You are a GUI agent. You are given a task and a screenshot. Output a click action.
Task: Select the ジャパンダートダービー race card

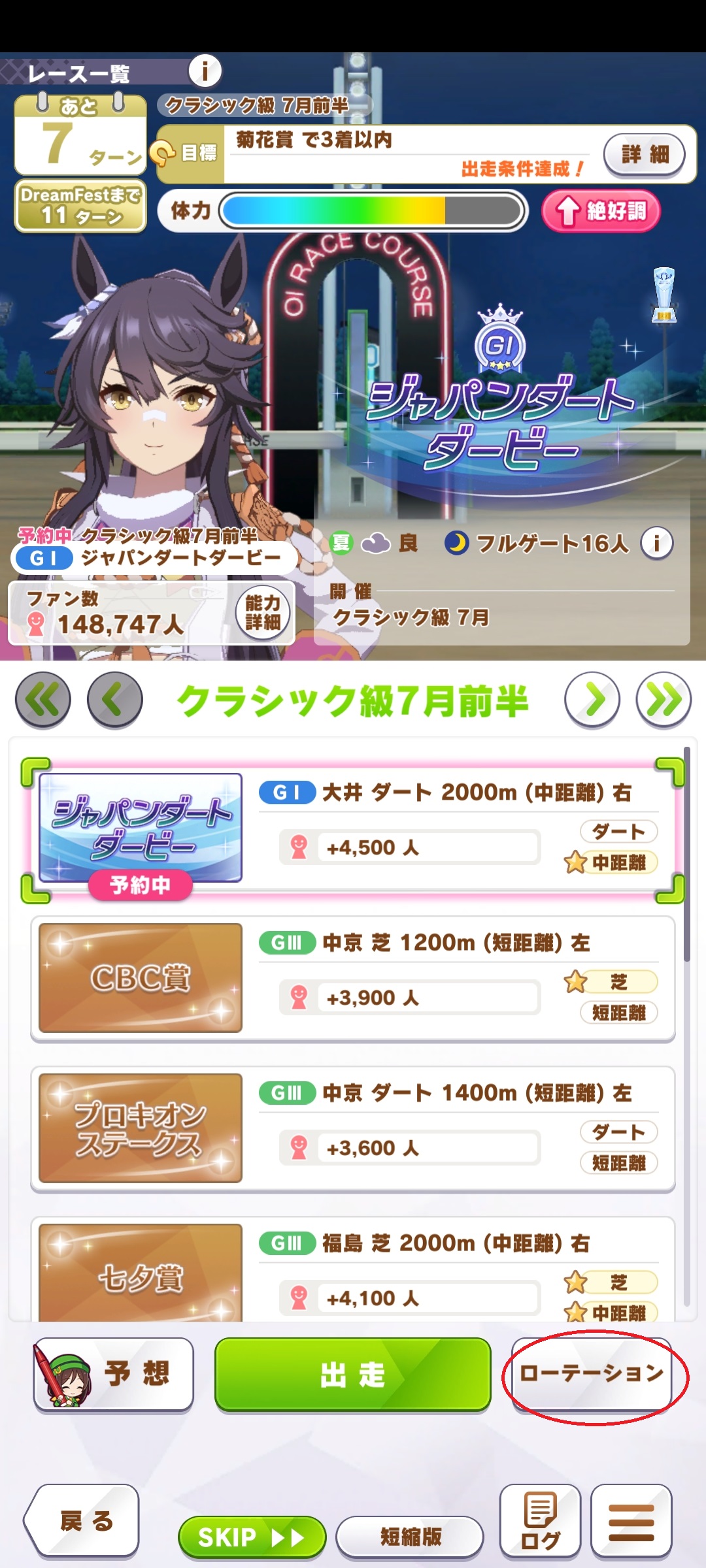pos(353,828)
